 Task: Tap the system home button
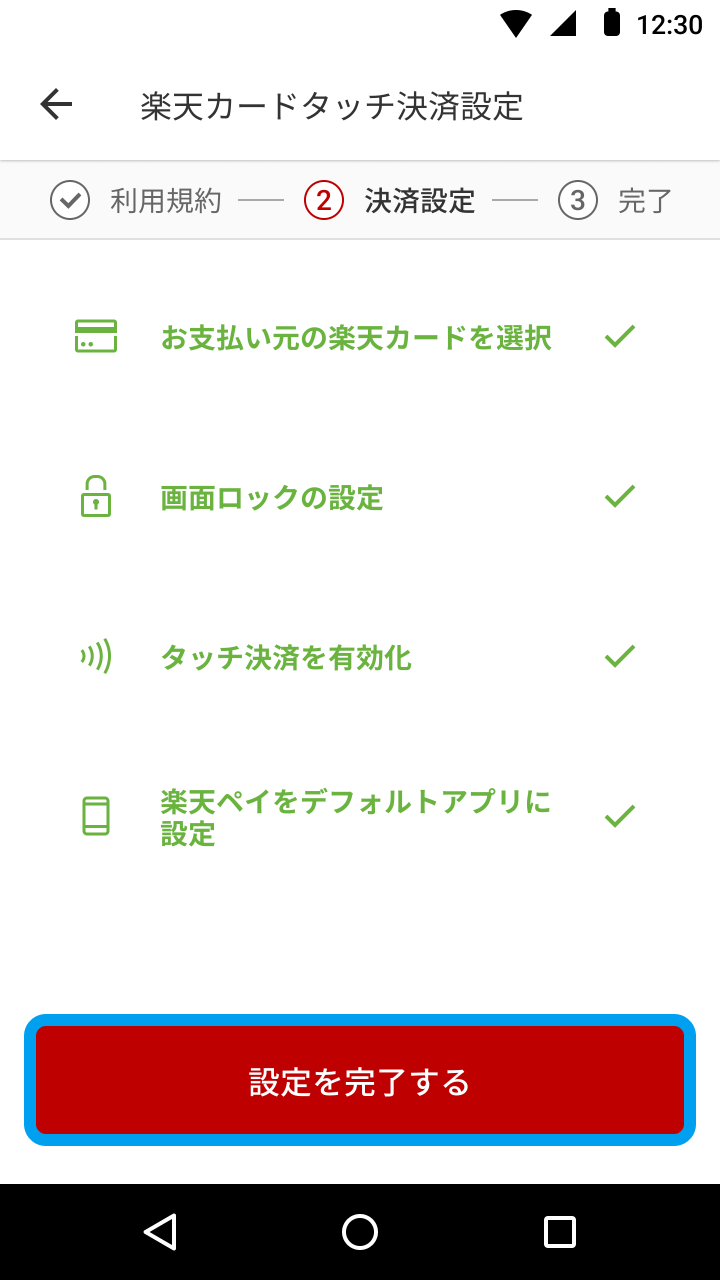[360, 1232]
